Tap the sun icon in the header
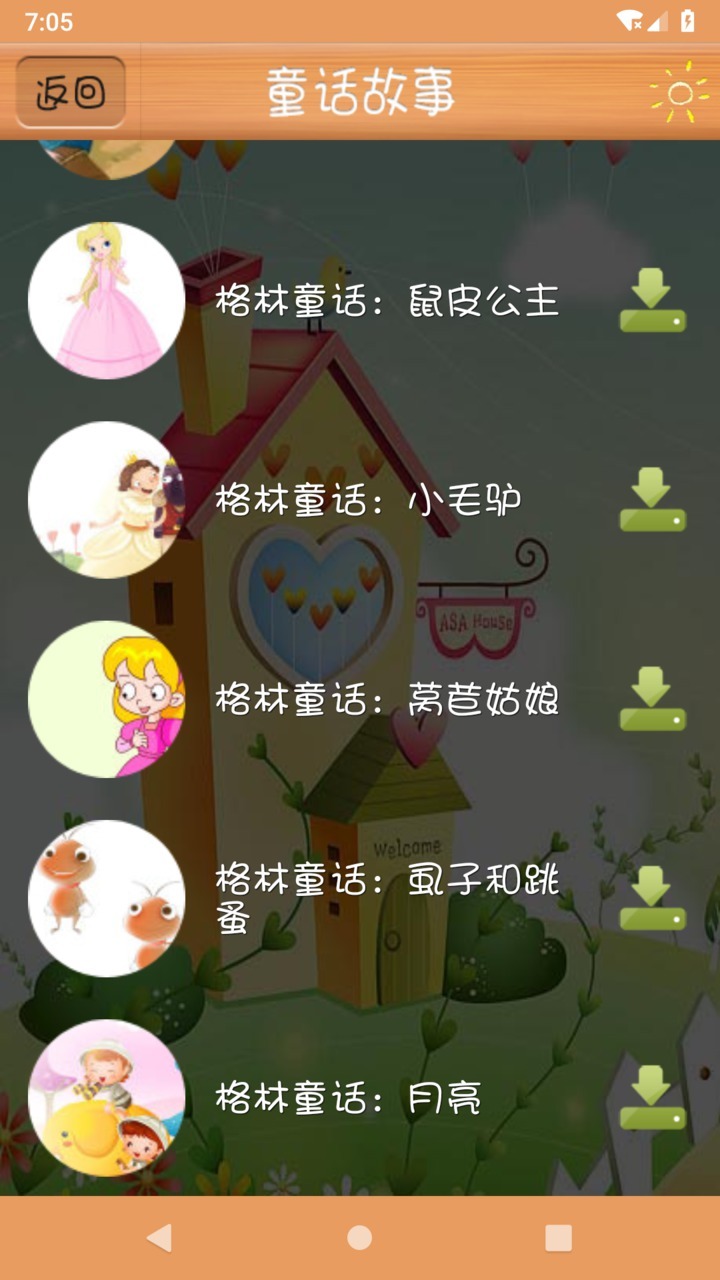This screenshot has height=1280, width=720. point(679,93)
